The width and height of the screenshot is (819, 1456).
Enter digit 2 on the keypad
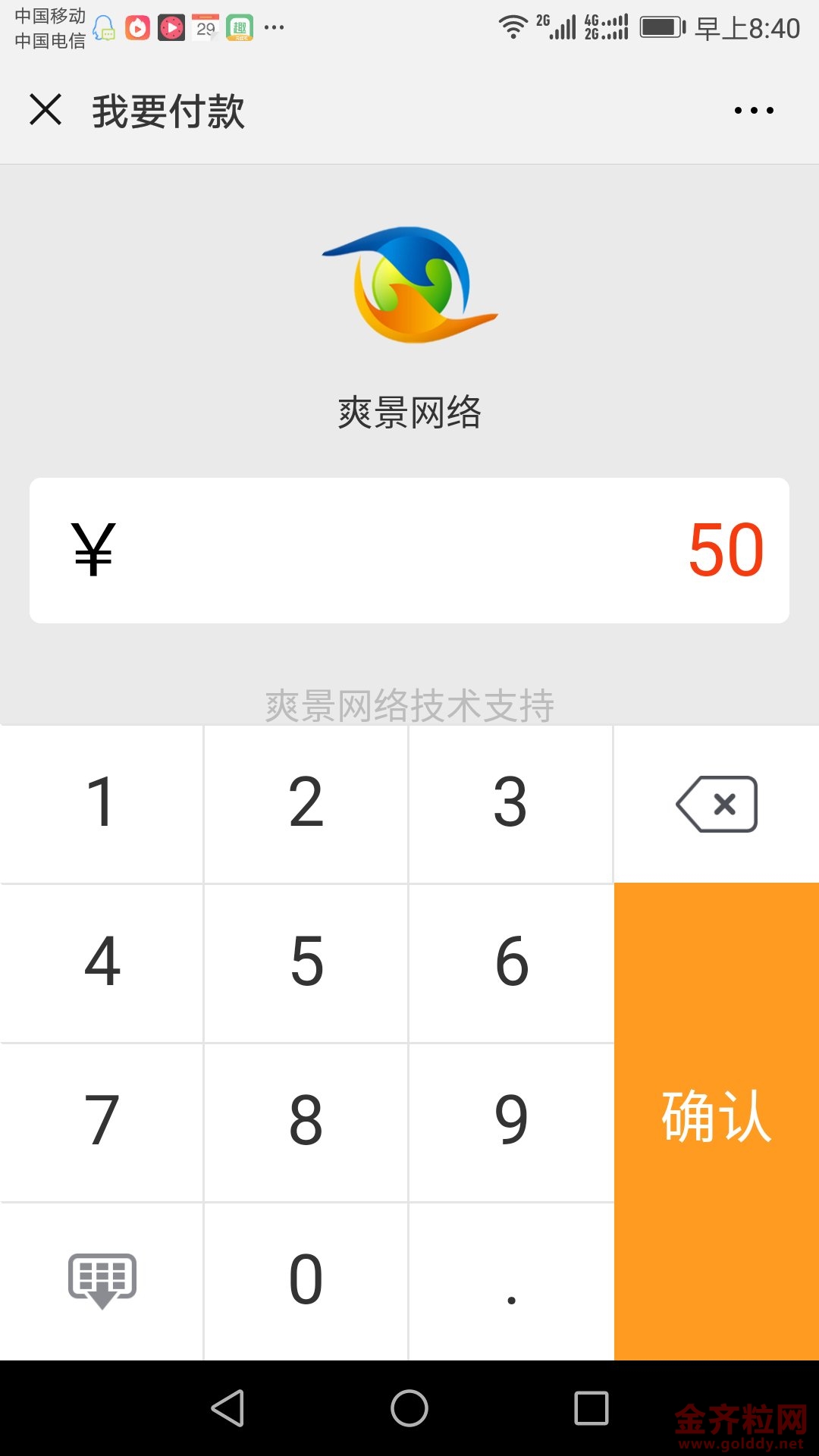coord(306,804)
